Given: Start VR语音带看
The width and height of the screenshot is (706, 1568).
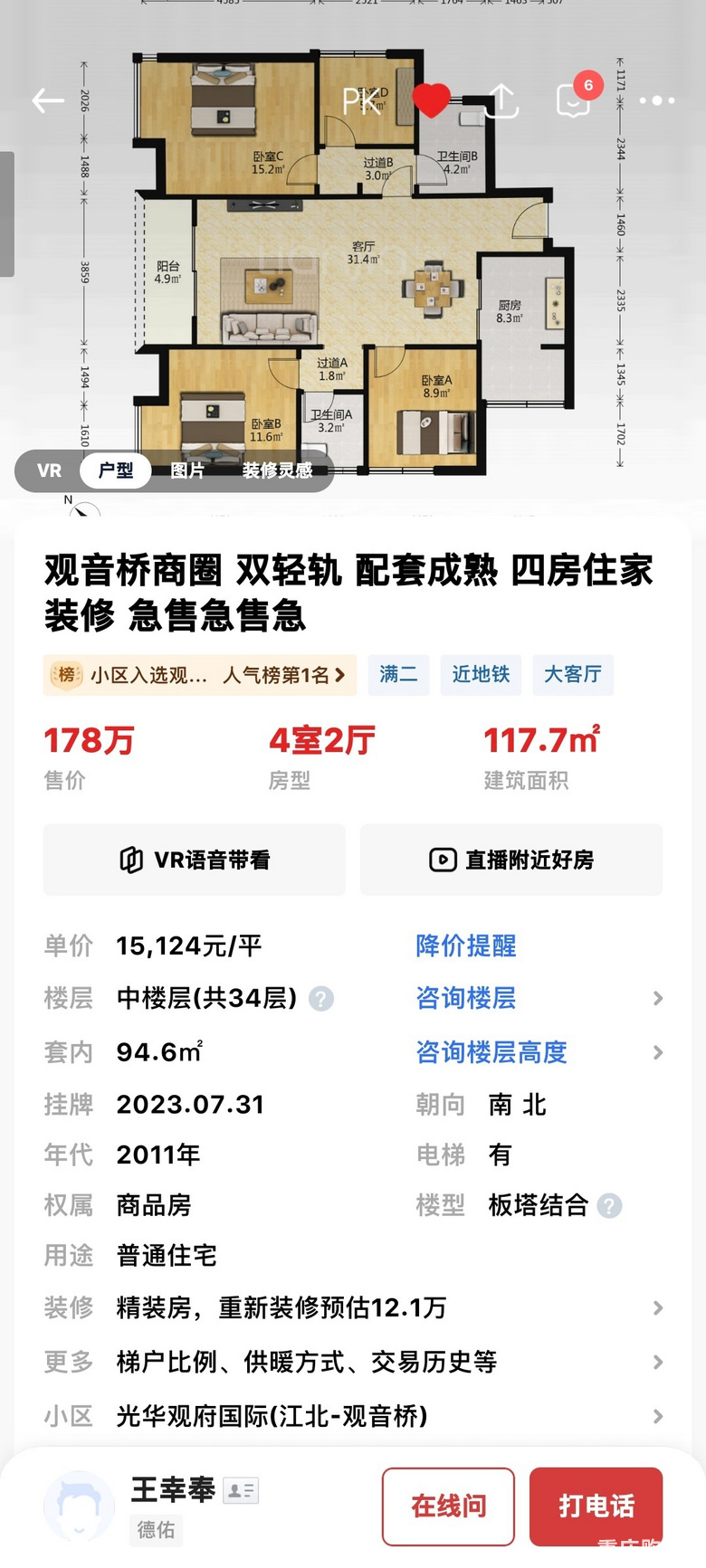Looking at the screenshot, I should point(195,860).
